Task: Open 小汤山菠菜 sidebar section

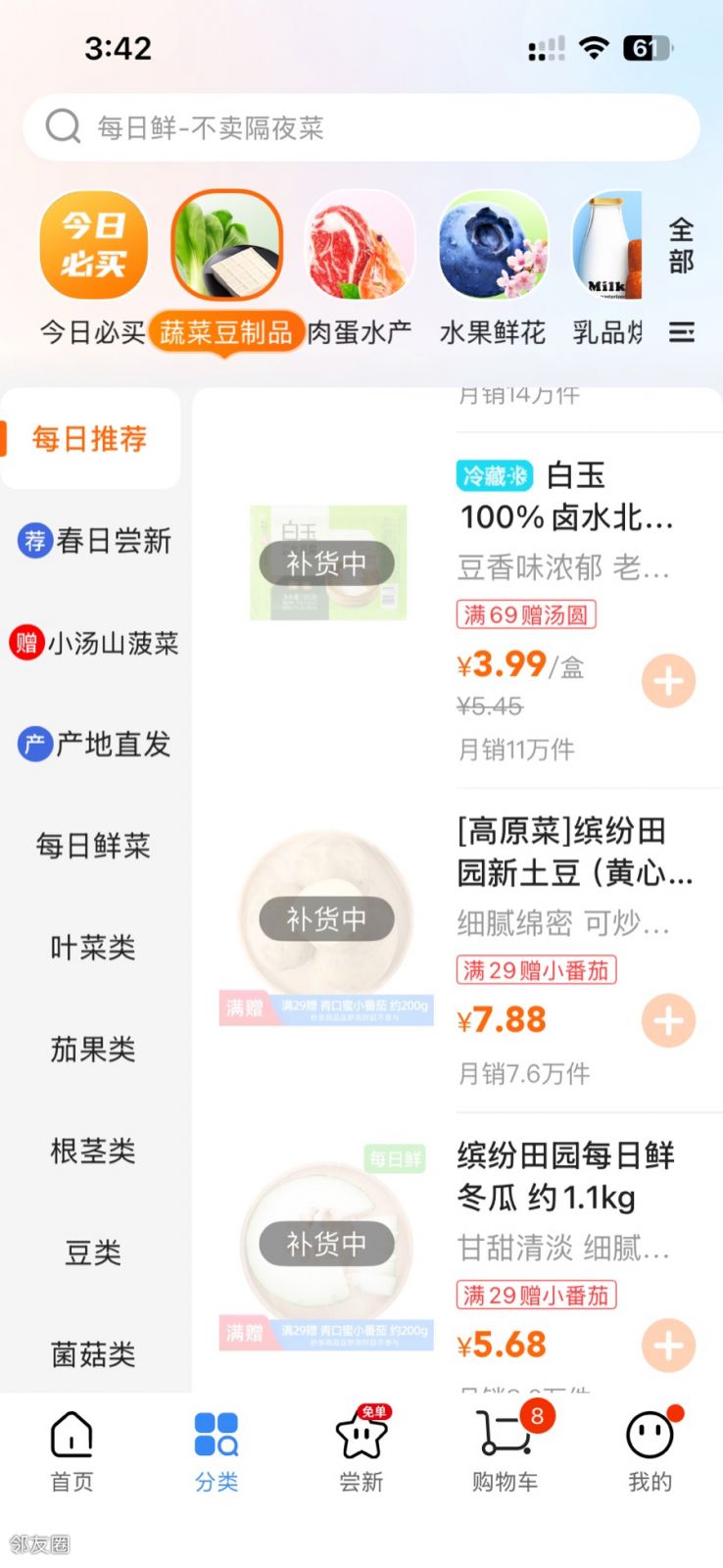Action: [x=94, y=643]
